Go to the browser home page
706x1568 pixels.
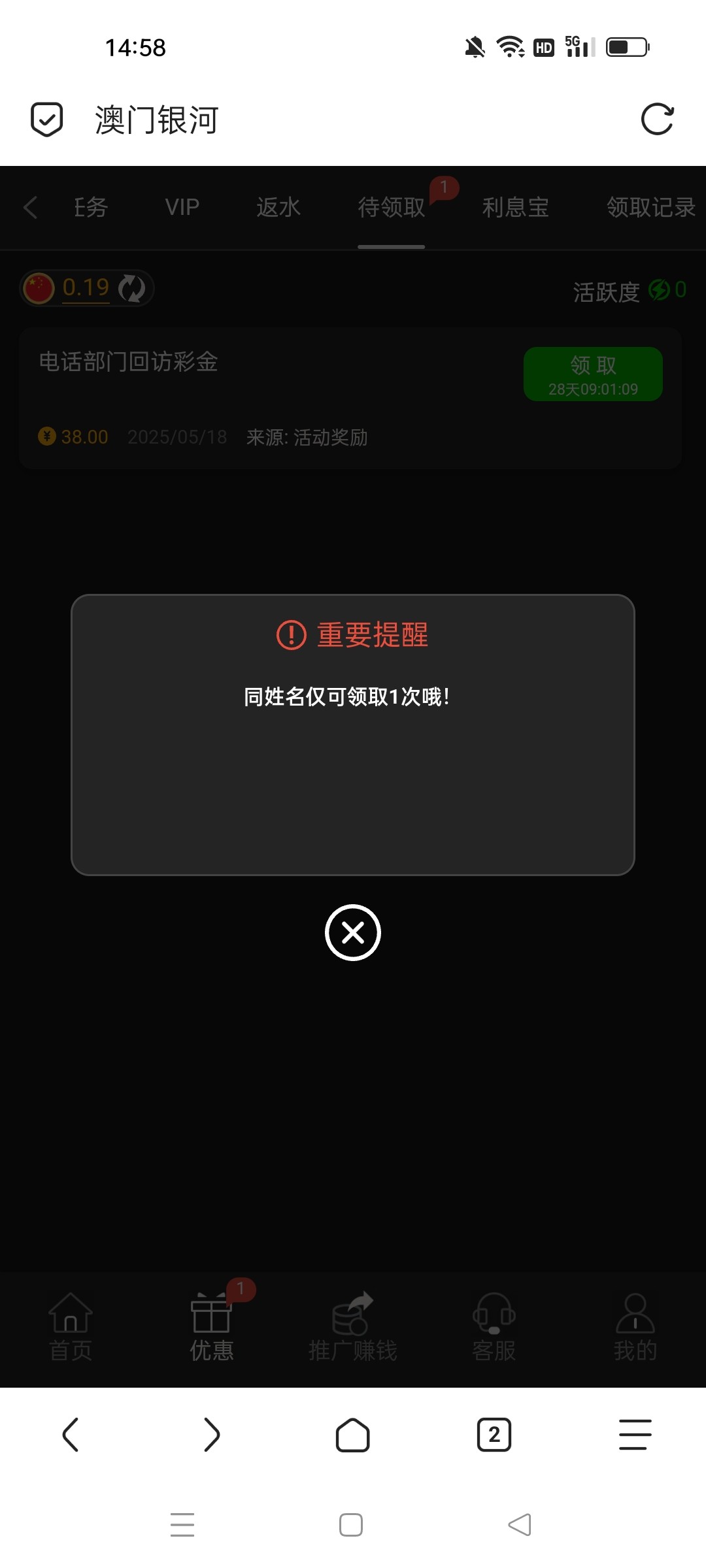pos(353,1435)
